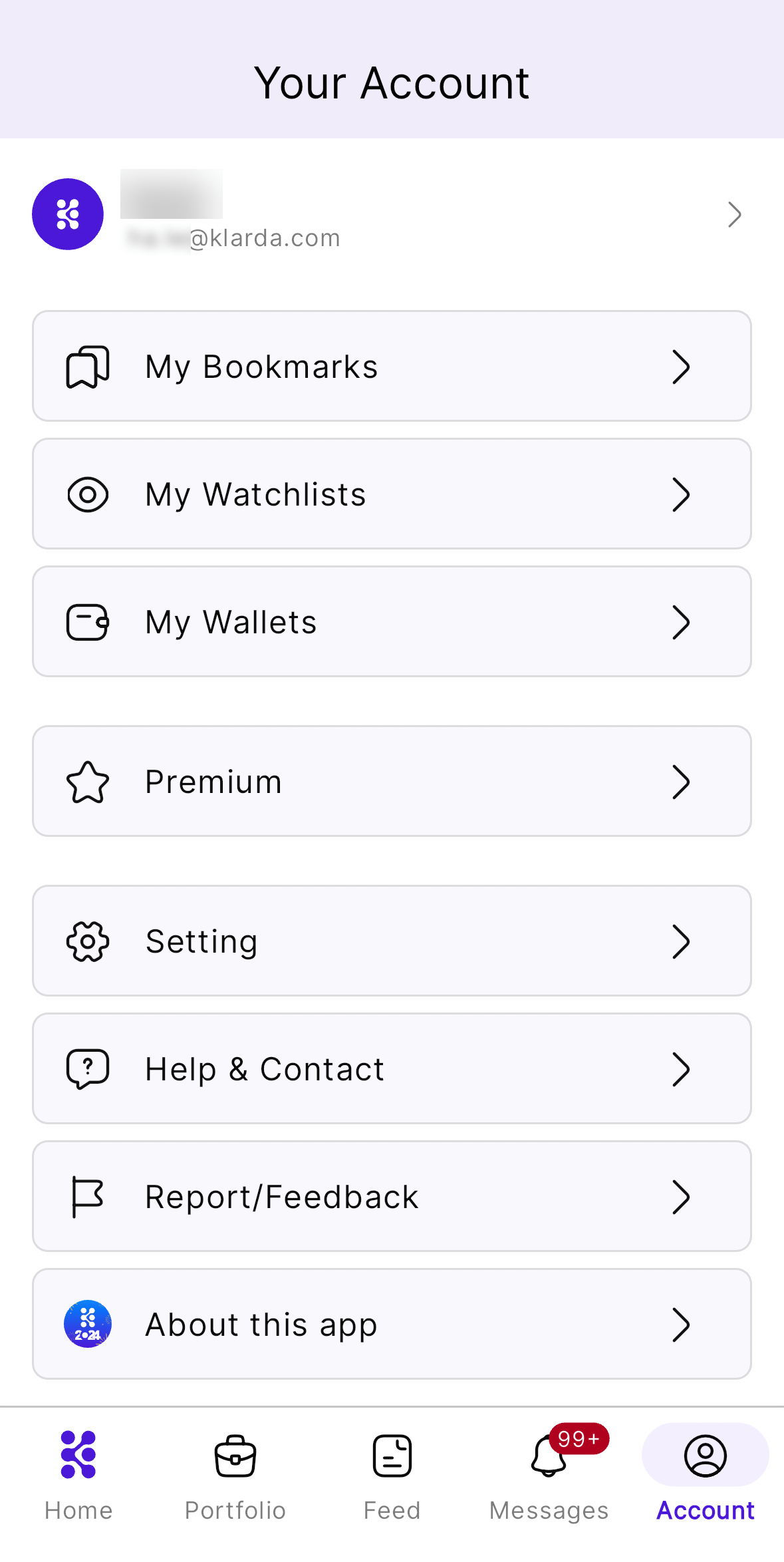The width and height of the screenshot is (784, 1562).
Task: Go to My Watchlists
Action: click(x=391, y=494)
